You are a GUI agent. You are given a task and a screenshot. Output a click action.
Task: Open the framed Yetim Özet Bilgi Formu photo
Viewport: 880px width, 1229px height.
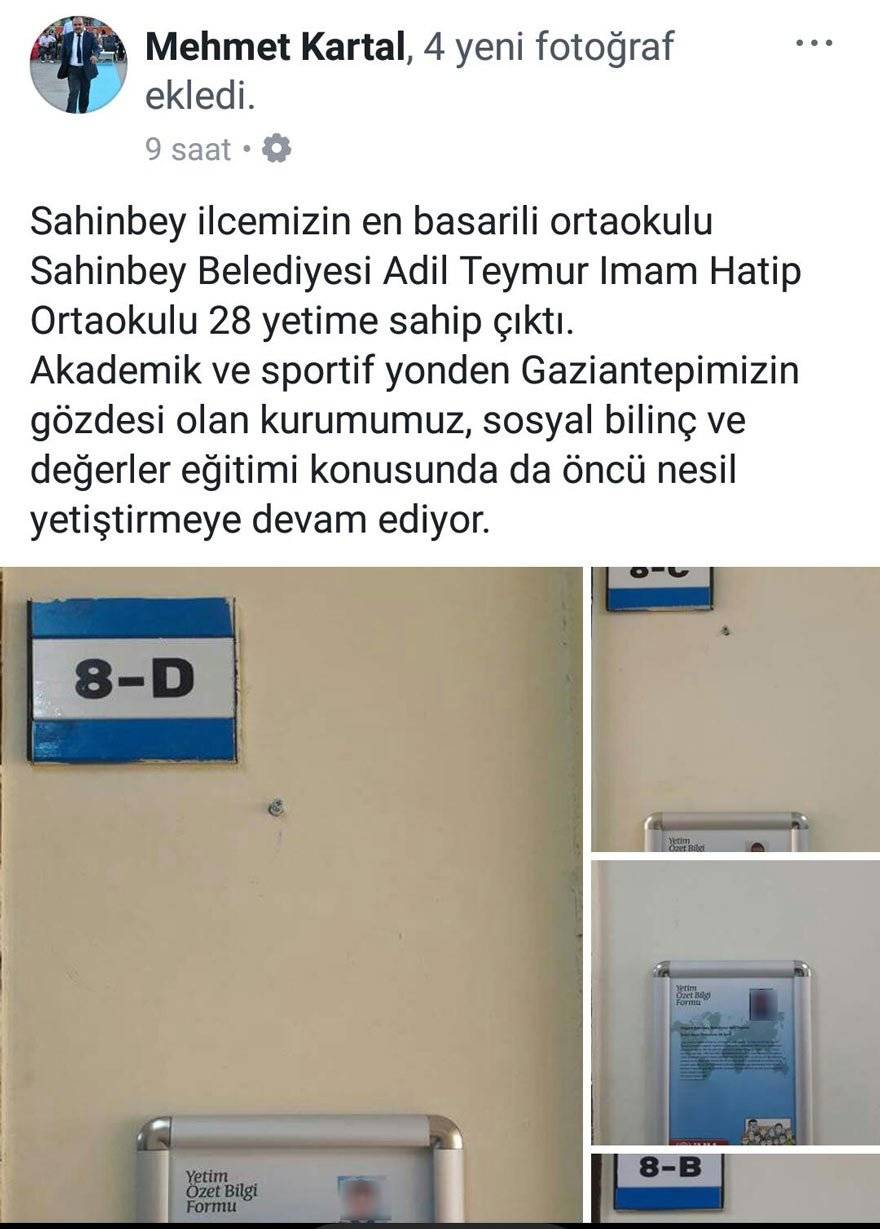click(735, 1002)
